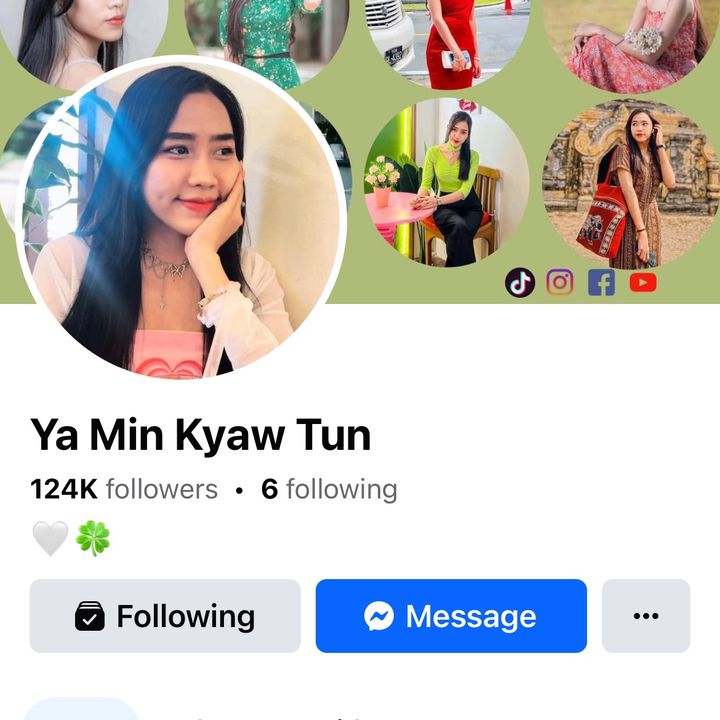Message Ya Min Kyaw Tun
The height and width of the screenshot is (720, 720).
451,616
